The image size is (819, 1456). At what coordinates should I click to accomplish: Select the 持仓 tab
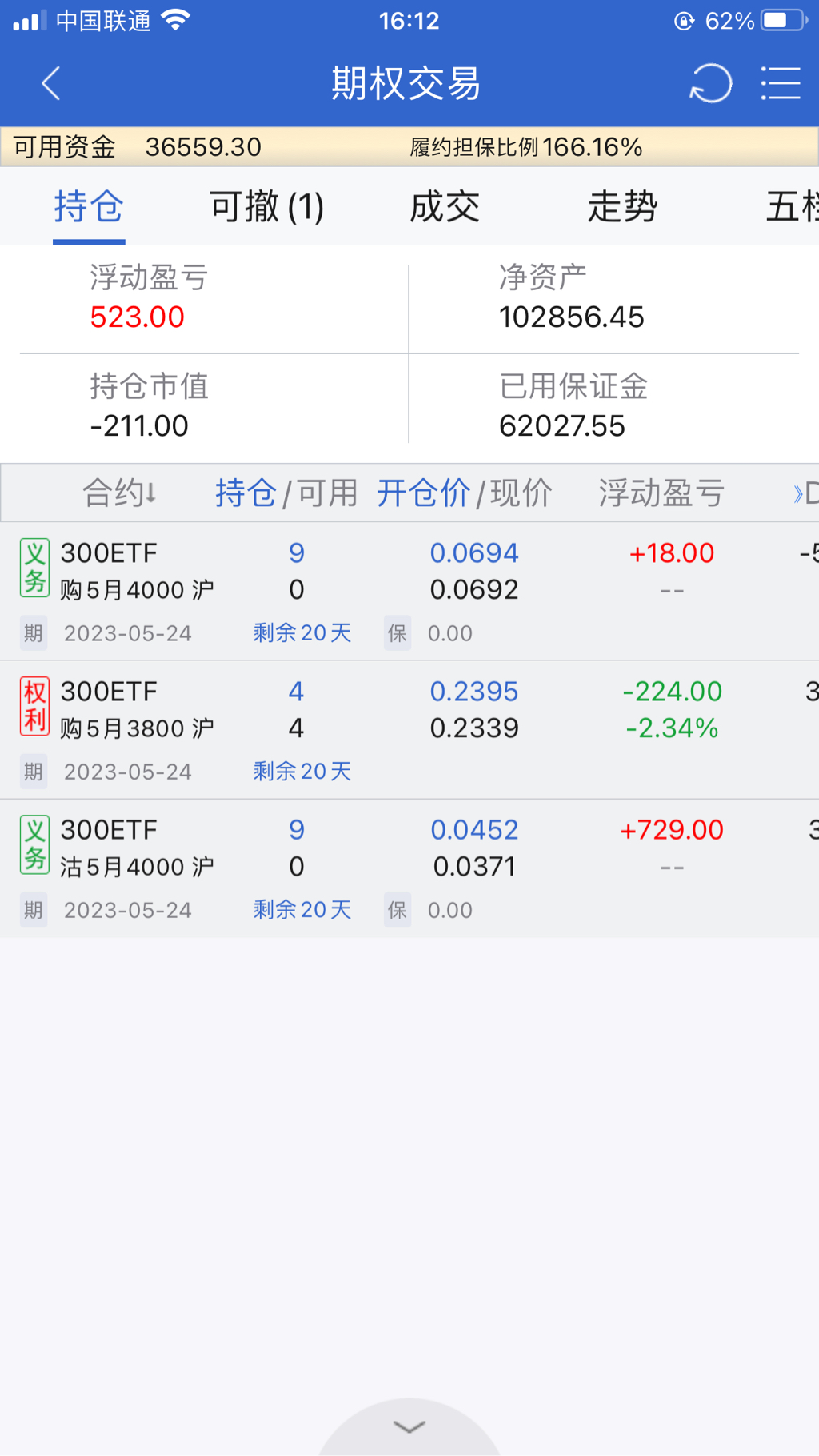click(89, 208)
